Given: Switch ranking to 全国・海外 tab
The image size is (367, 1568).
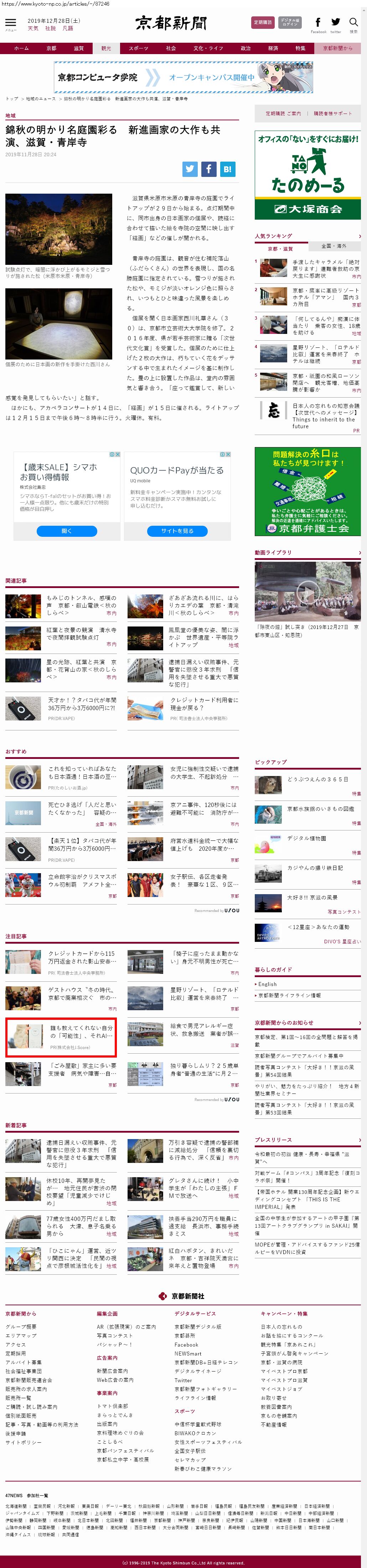Looking at the screenshot, I should click(x=334, y=246).
